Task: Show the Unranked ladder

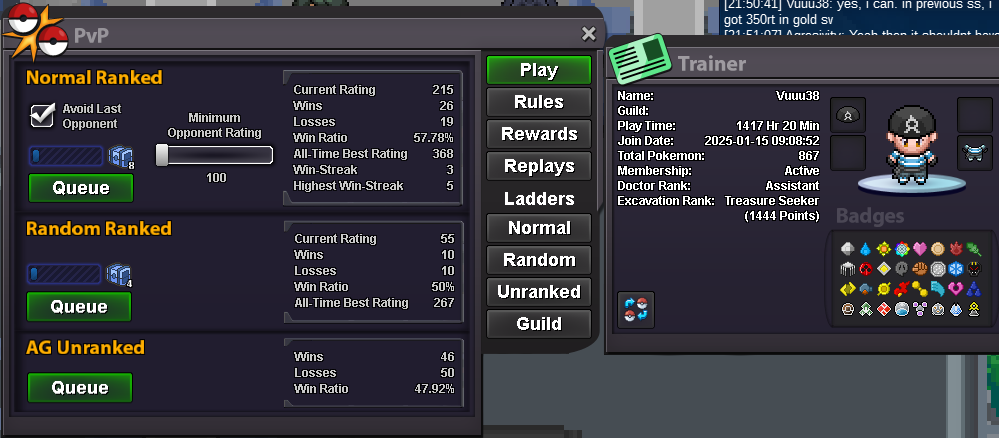Action: pyautogui.click(x=539, y=292)
